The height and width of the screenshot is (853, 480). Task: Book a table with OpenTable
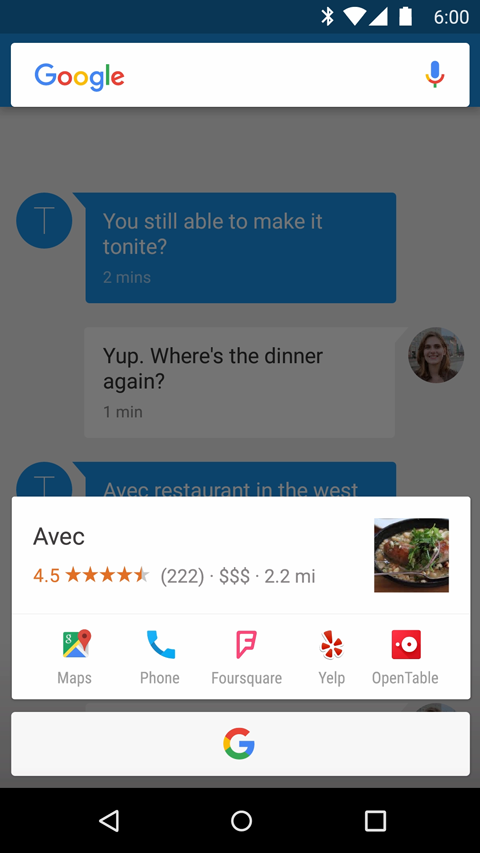405,657
